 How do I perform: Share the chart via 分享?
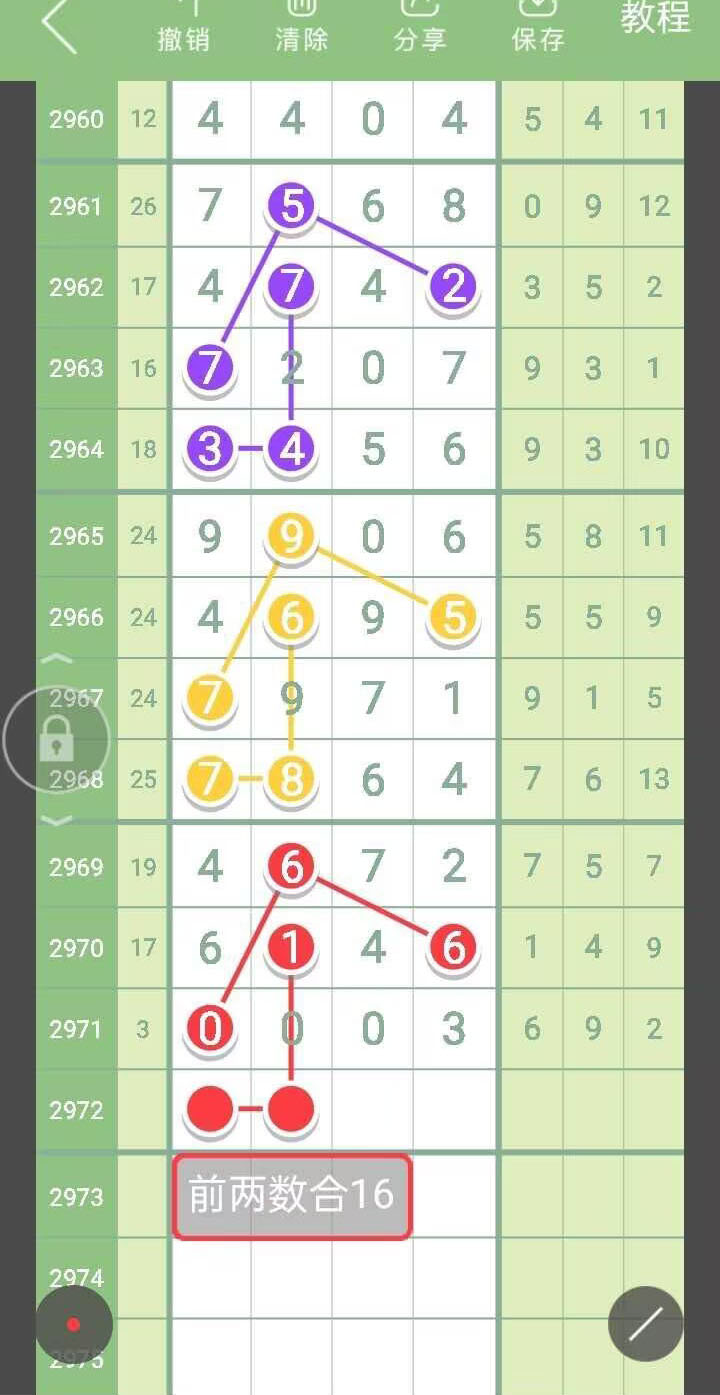[419, 27]
